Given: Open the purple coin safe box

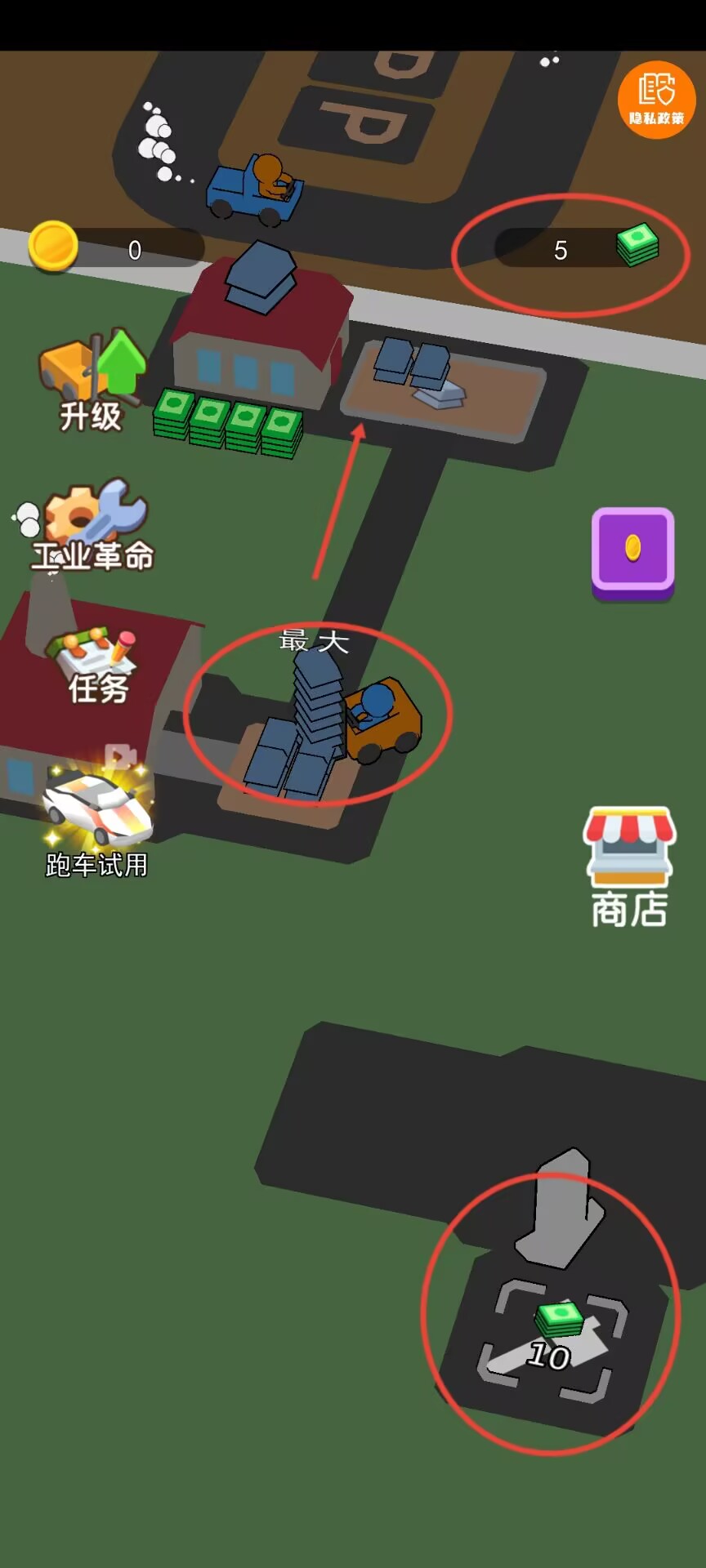Looking at the screenshot, I should click(x=632, y=551).
